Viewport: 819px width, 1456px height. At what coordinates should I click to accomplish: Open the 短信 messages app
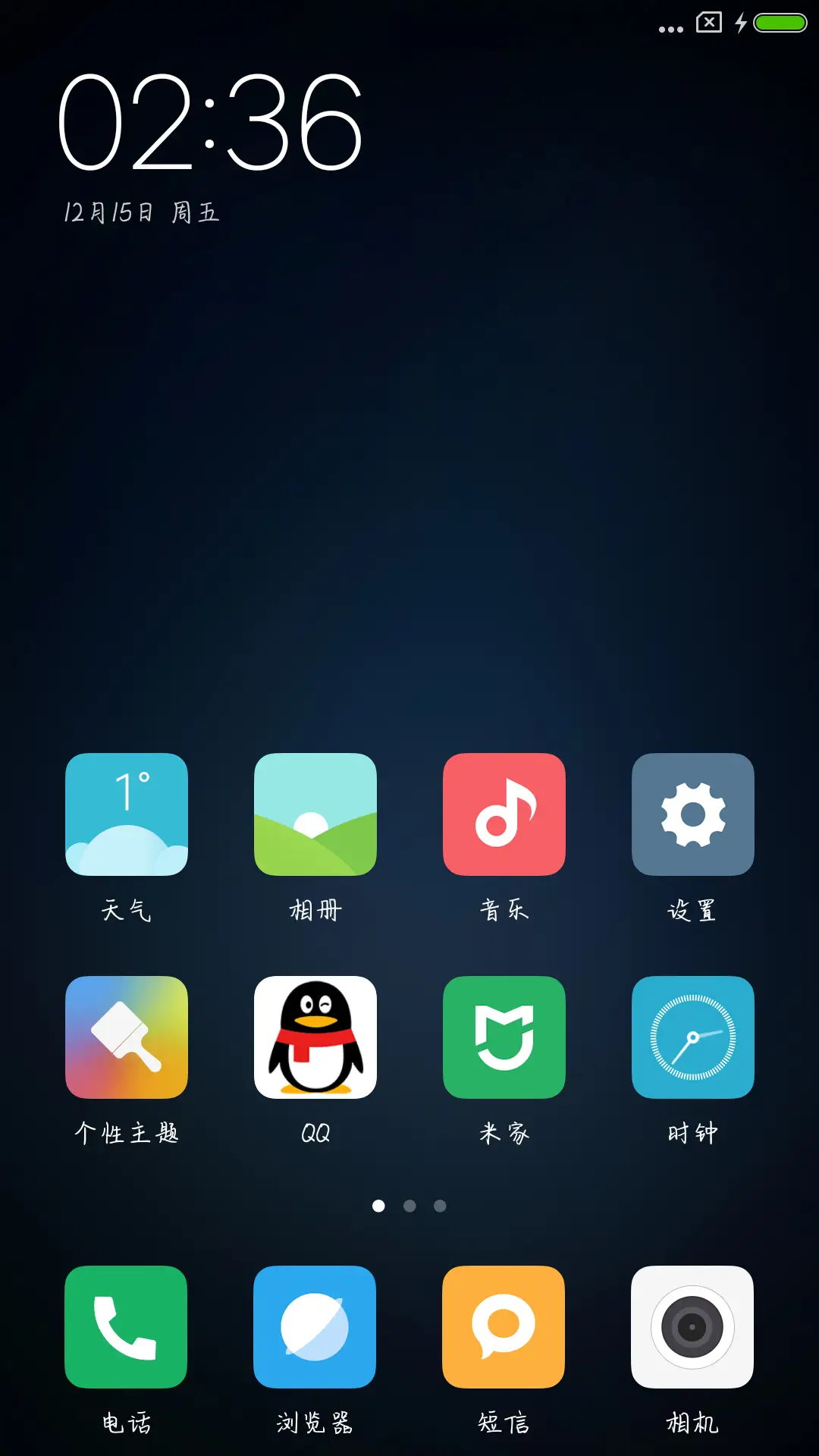coord(504,1327)
